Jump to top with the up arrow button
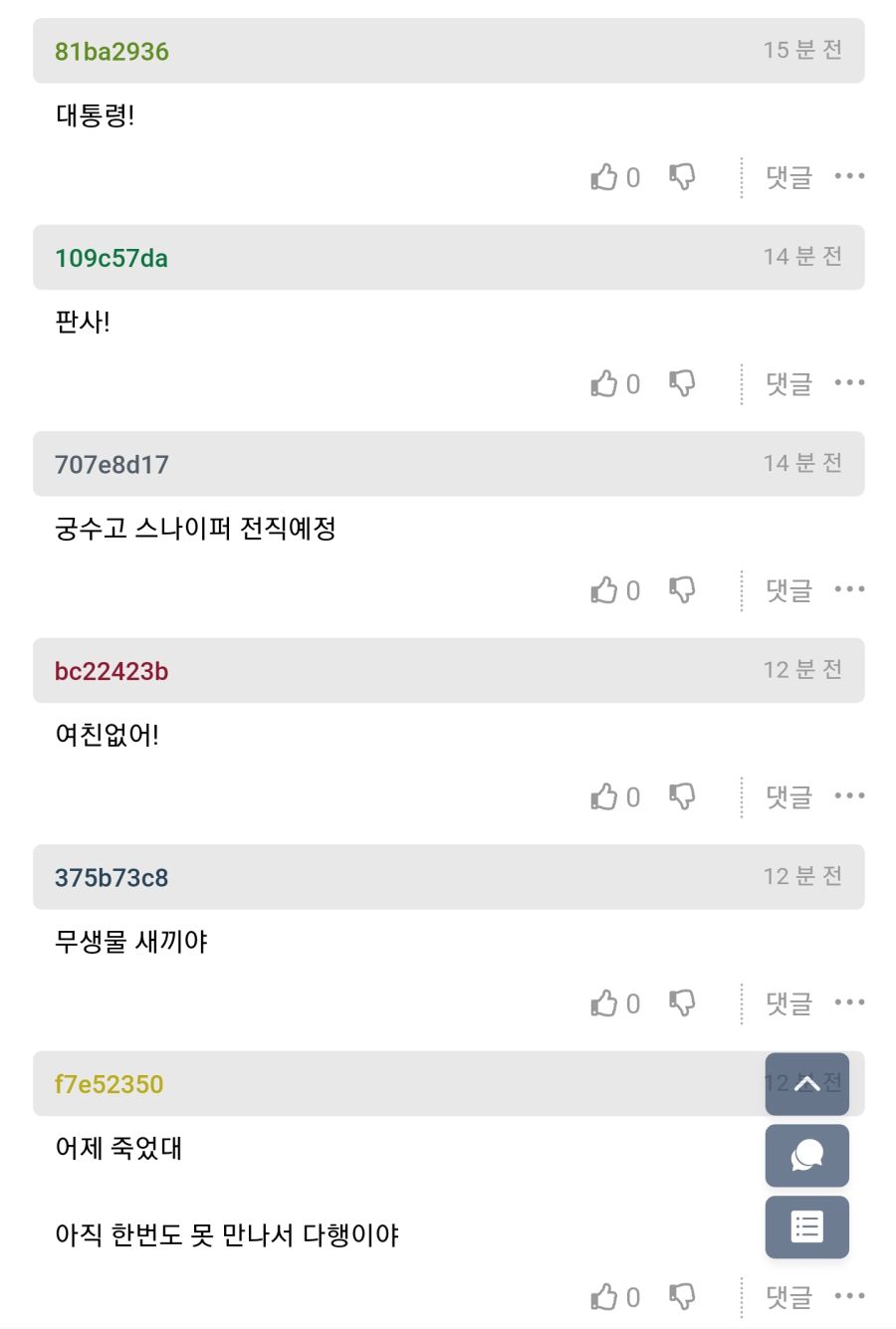This screenshot has height=1329, width=896. (x=806, y=1084)
